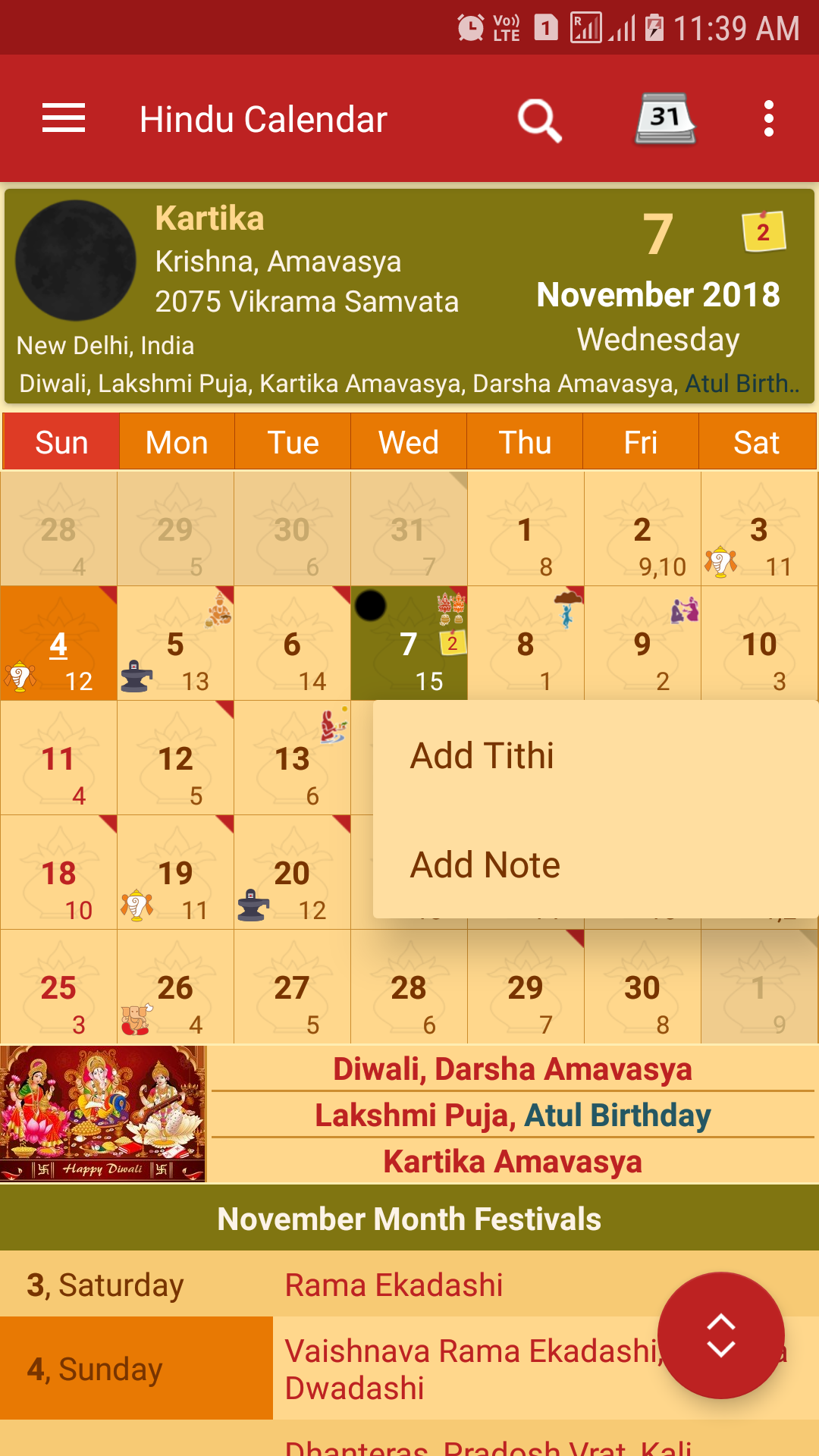Select November 26 date cell

176,987
